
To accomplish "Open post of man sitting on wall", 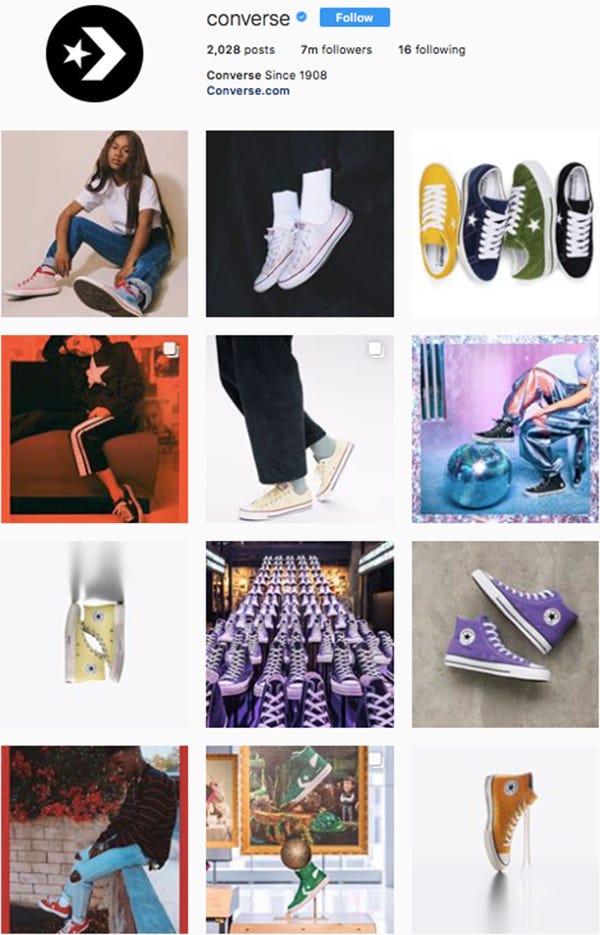I will pyautogui.click(x=94, y=838).
